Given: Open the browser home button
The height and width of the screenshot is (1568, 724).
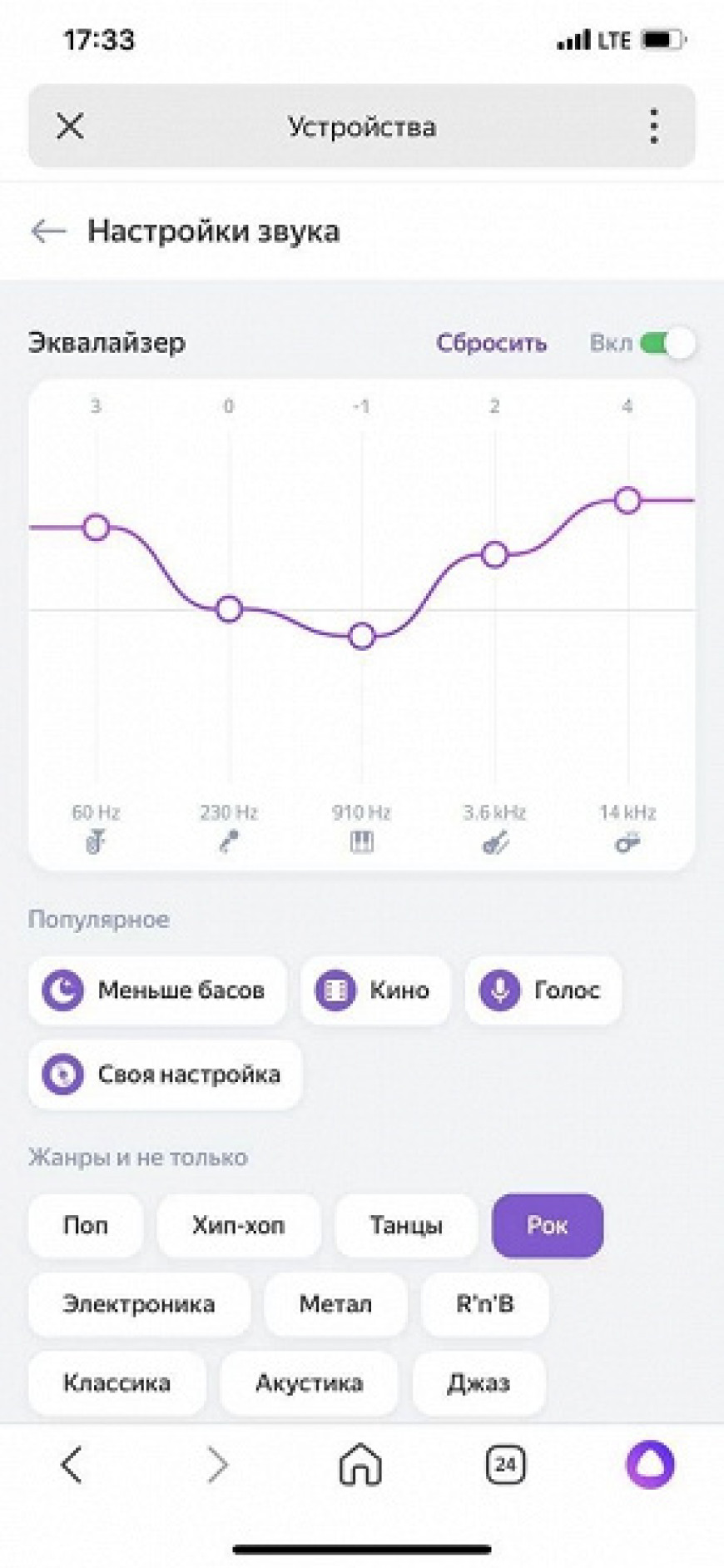Looking at the screenshot, I should point(360,1464).
